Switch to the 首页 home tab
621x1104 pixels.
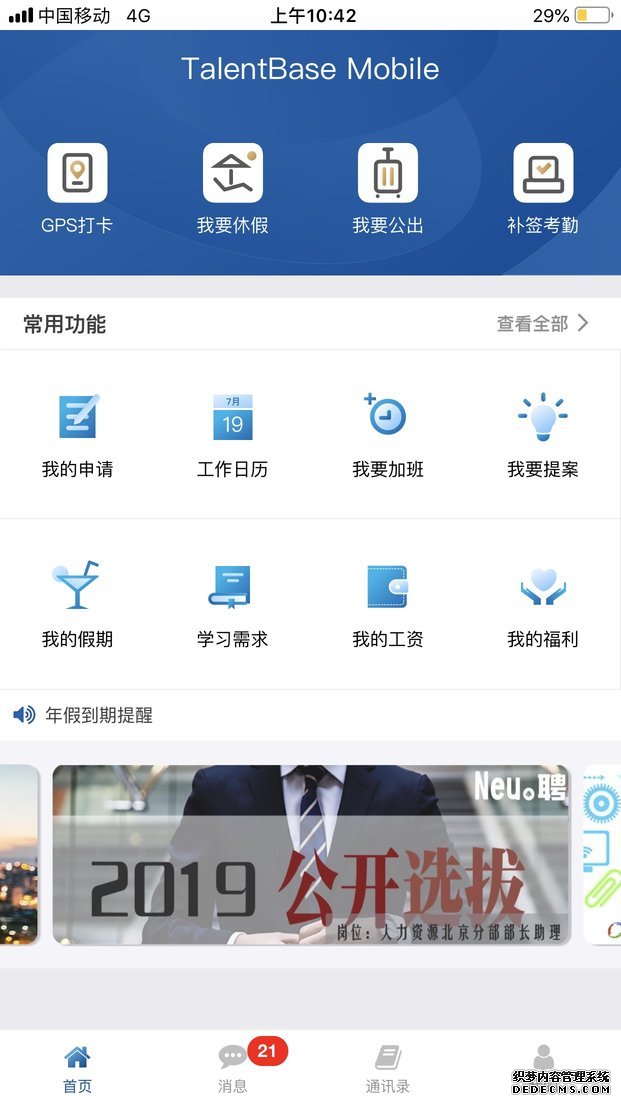[77, 1068]
